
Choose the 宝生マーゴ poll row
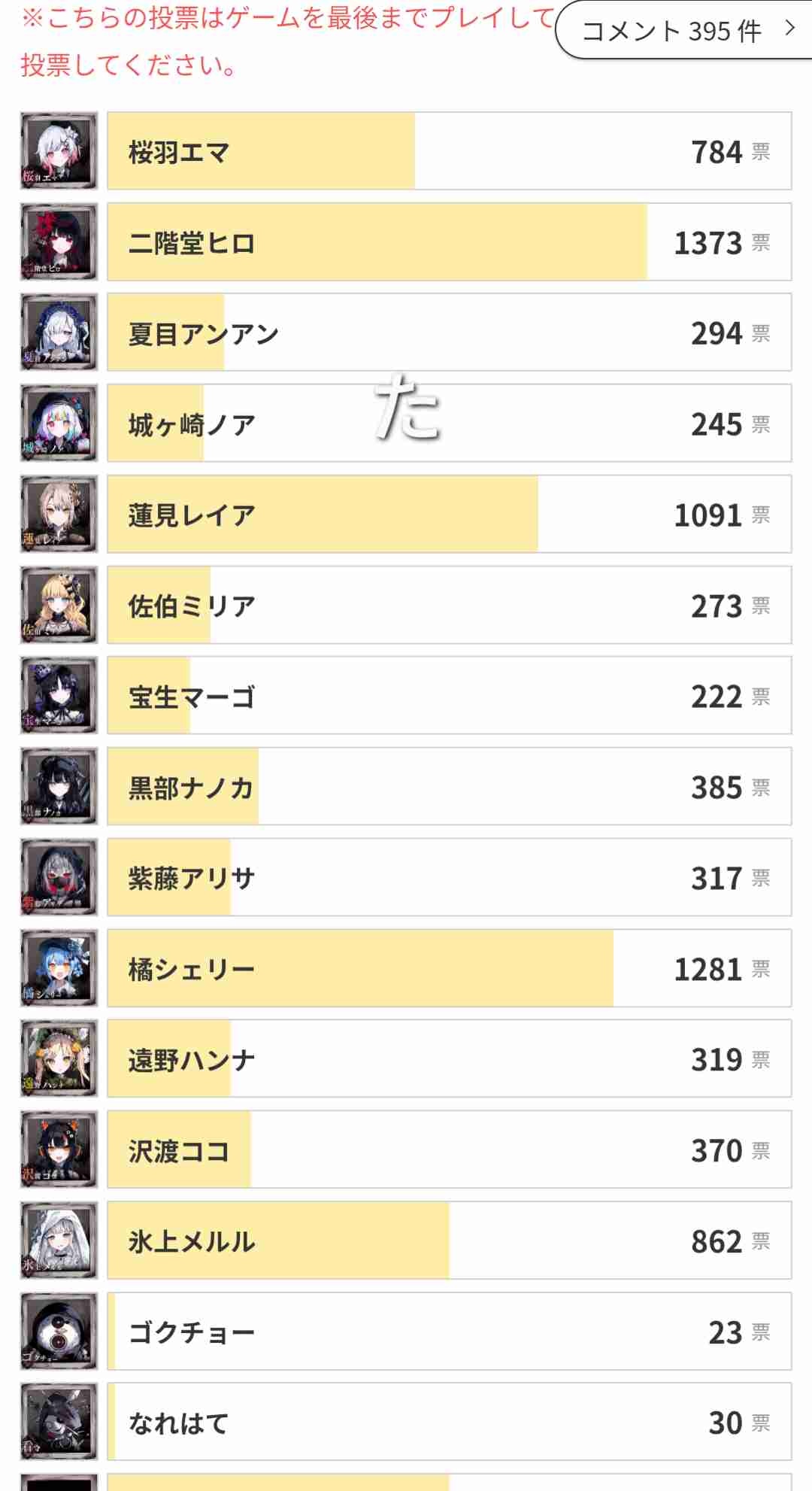pyautogui.click(x=449, y=696)
